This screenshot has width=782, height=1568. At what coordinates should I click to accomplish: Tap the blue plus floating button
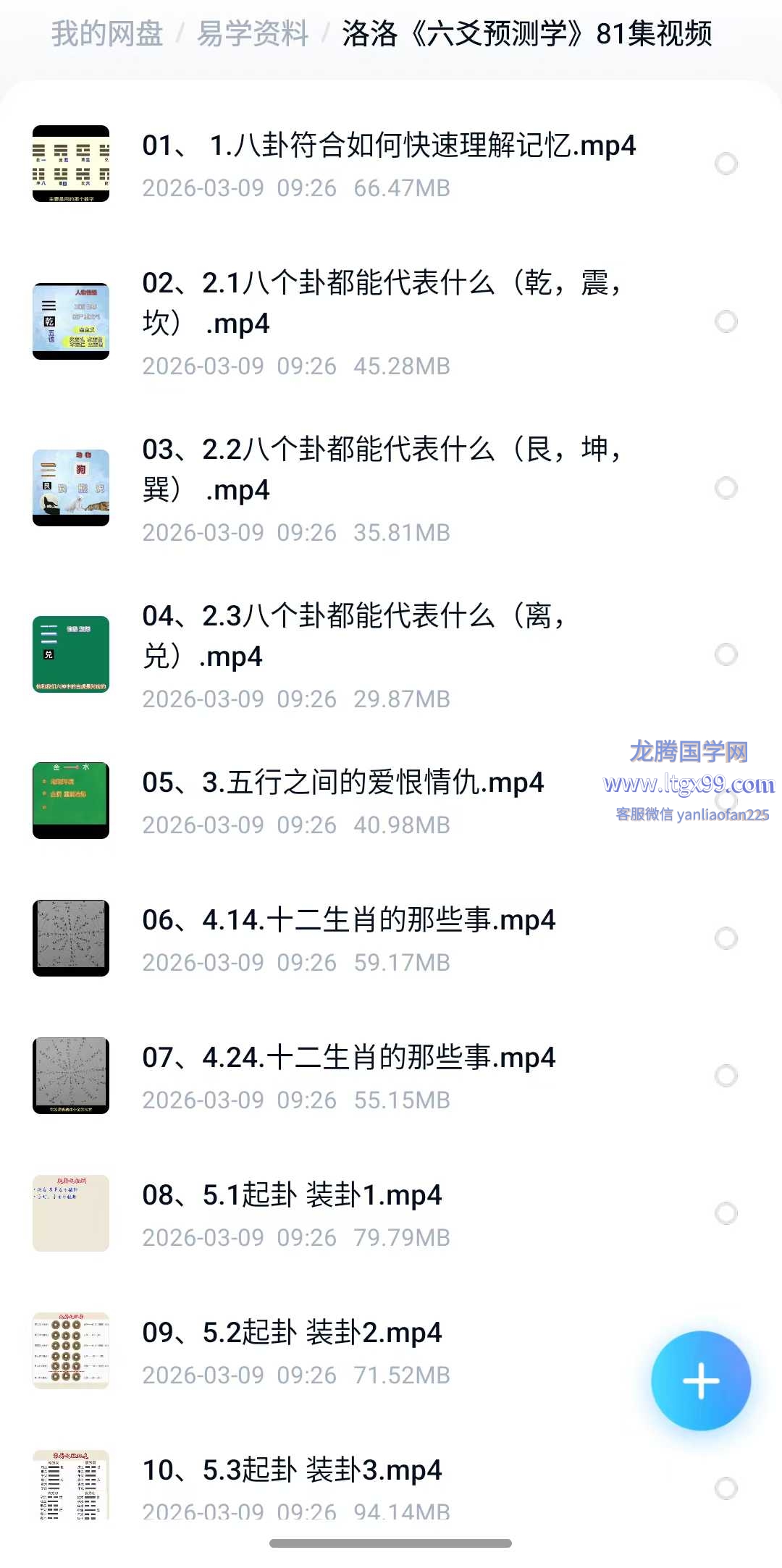point(700,1381)
